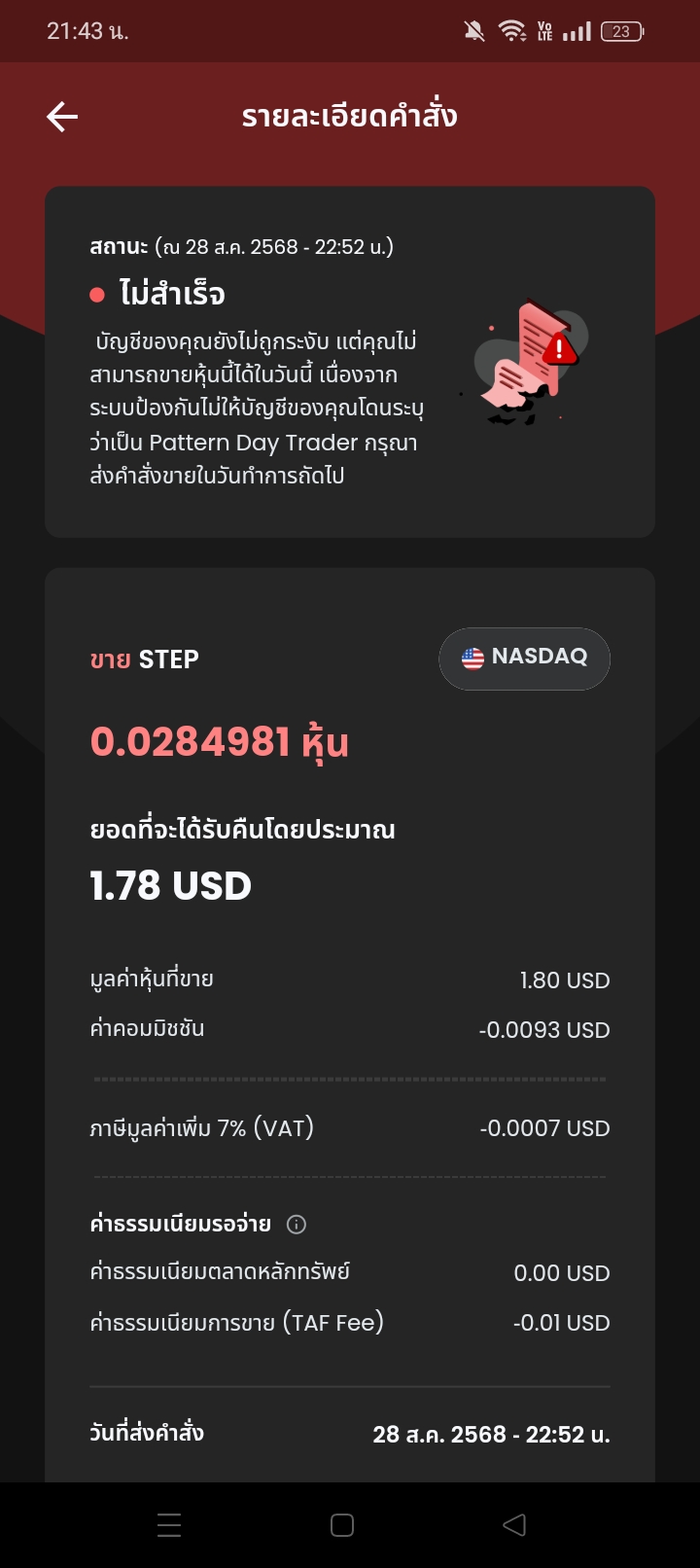Image resolution: width=700 pixels, height=1568 pixels.
Task: Tap the NASDAQ market chip
Action: pos(525,659)
